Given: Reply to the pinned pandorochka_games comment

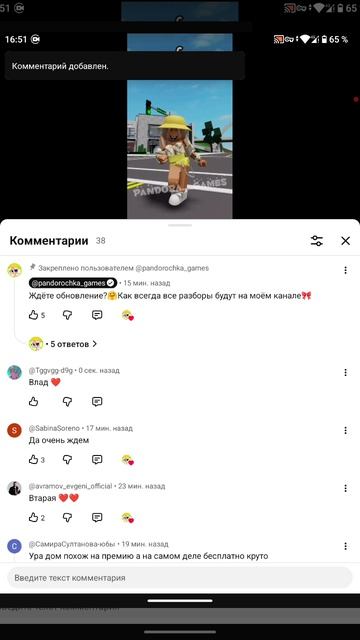Looking at the screenshot, I should [x=97, y=315].
